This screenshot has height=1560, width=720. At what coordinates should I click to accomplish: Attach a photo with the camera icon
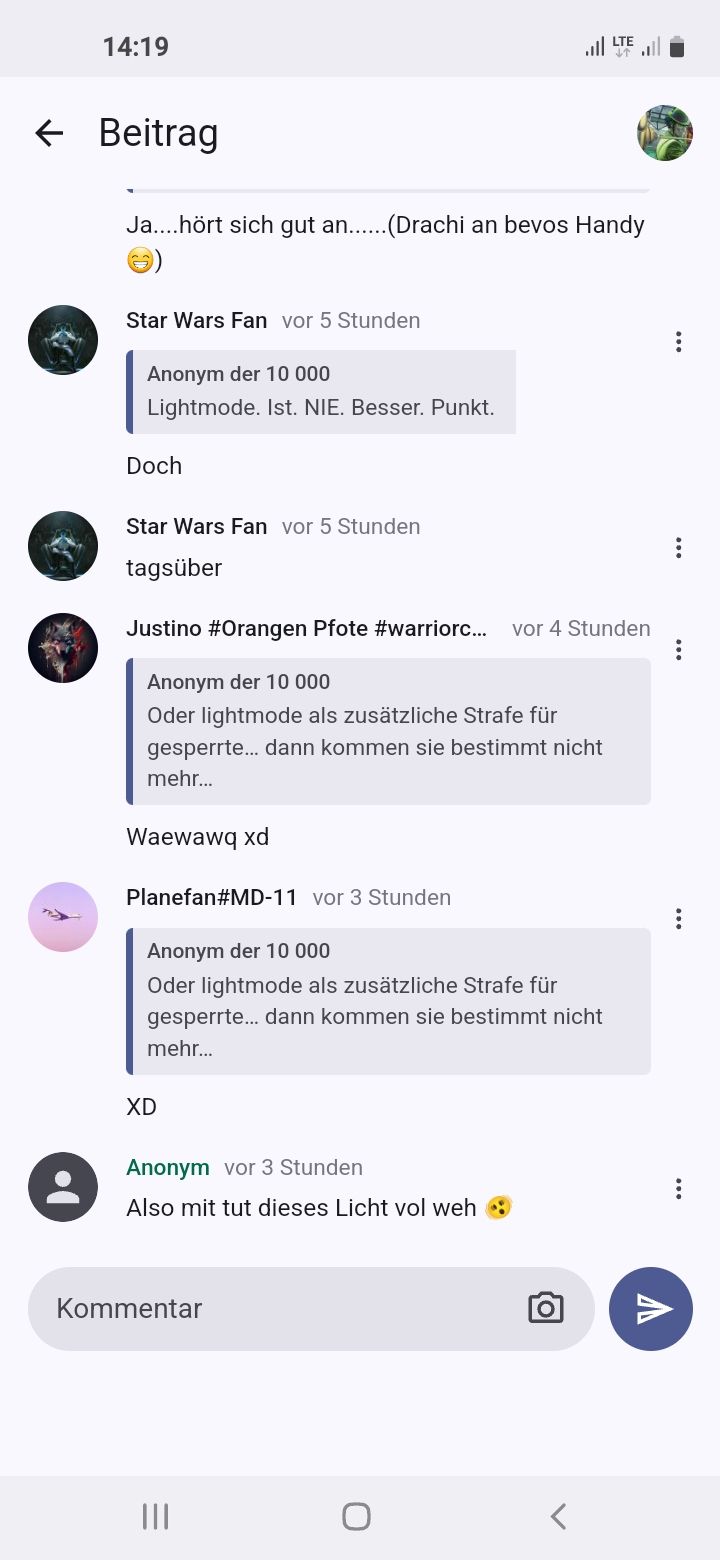(546, 1309)
